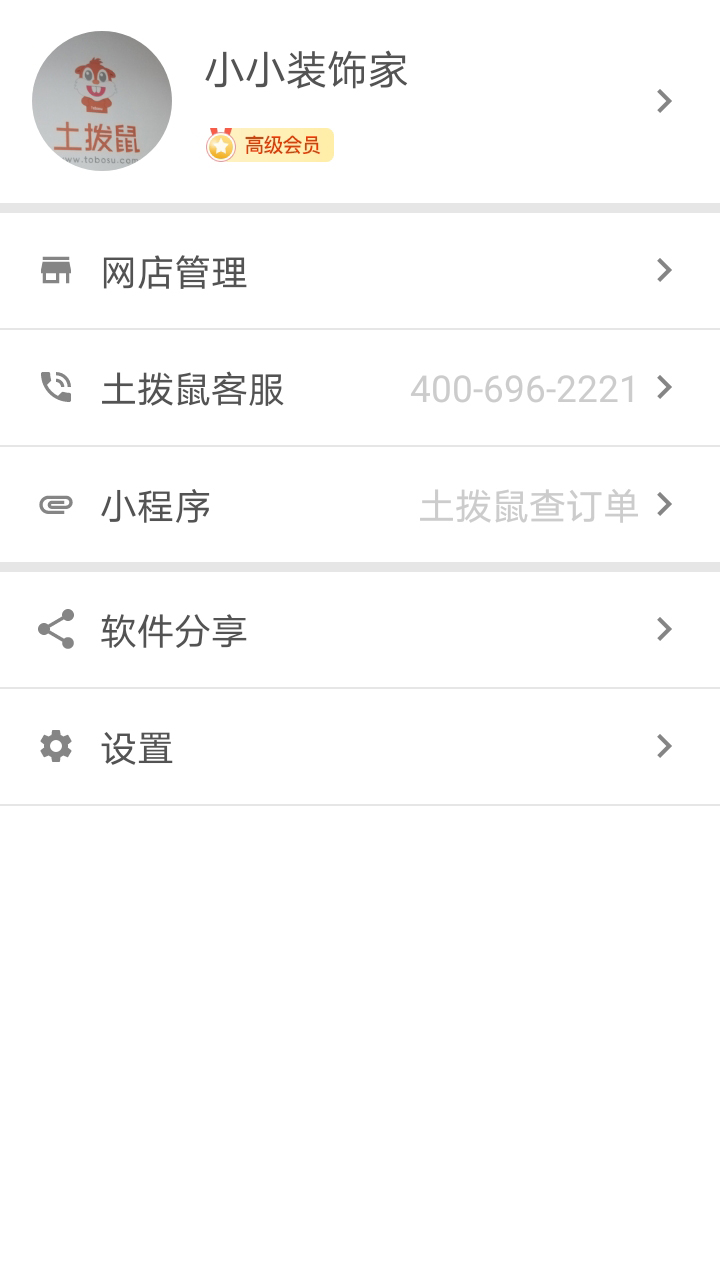This screenshot has height=1280, width=720.
Task: Tap the 高级会员 membership badge
Action: pyautogui.click(x=268, y=145)
